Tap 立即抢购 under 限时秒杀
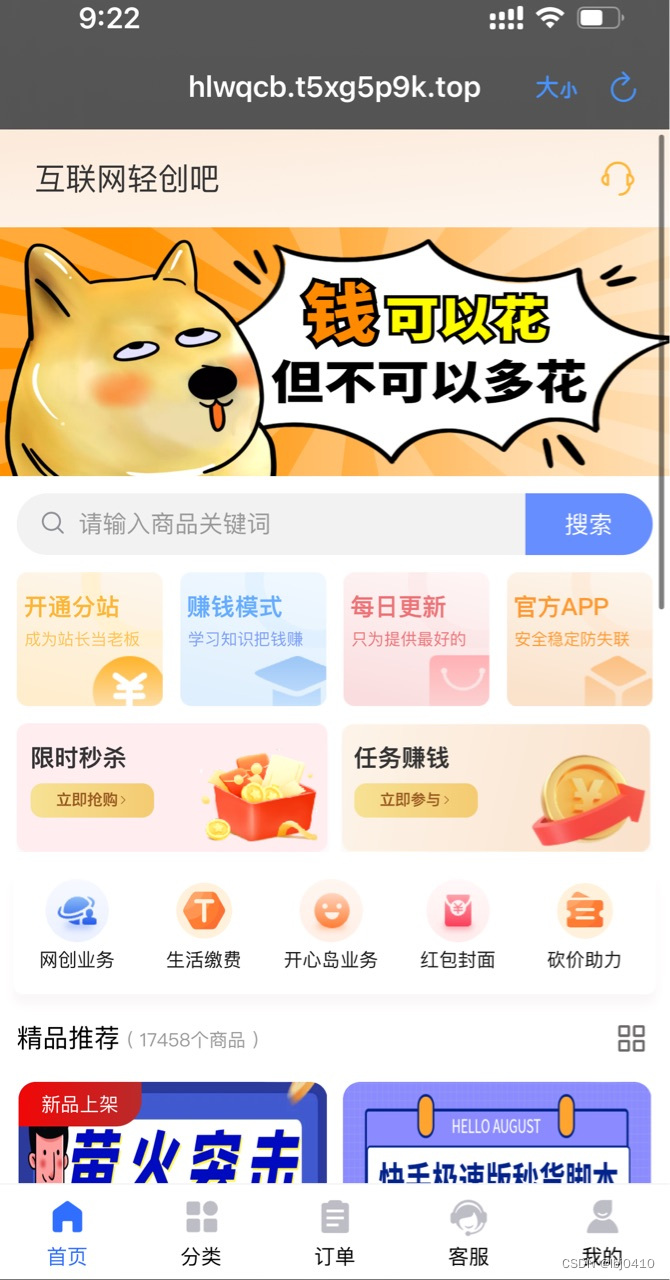 click(92, 800)
